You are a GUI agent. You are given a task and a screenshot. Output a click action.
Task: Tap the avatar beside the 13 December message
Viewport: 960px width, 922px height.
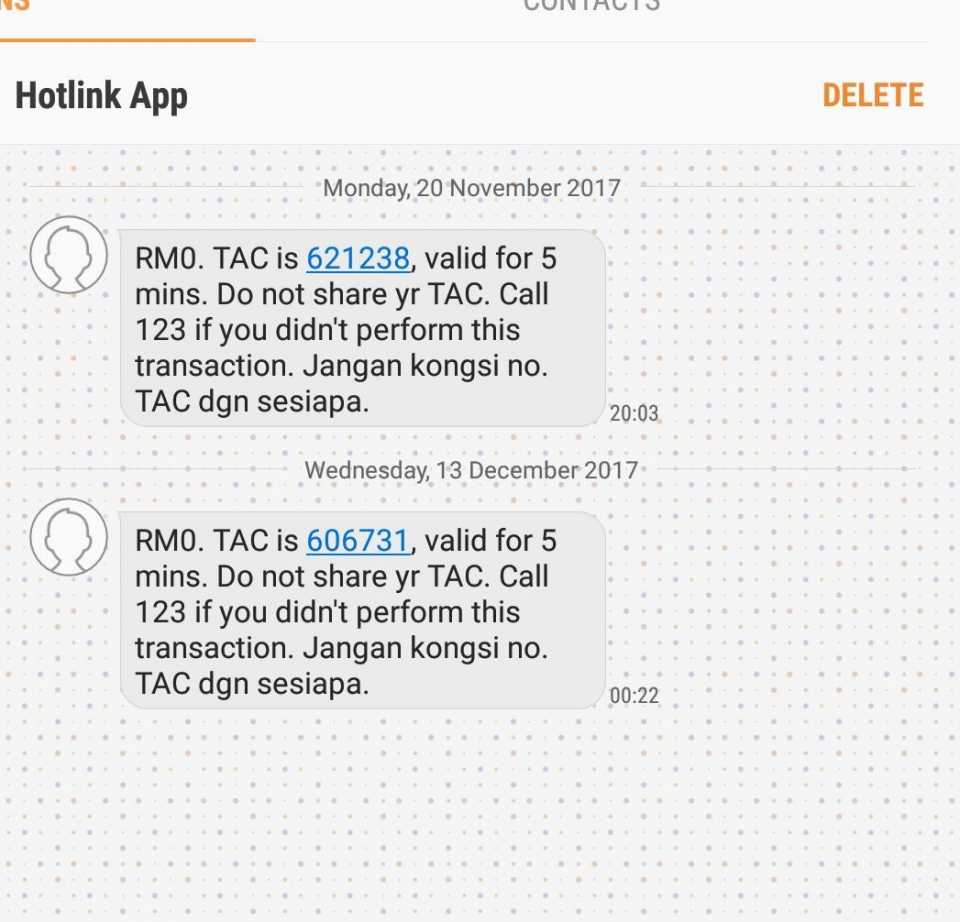pos(69,537)
